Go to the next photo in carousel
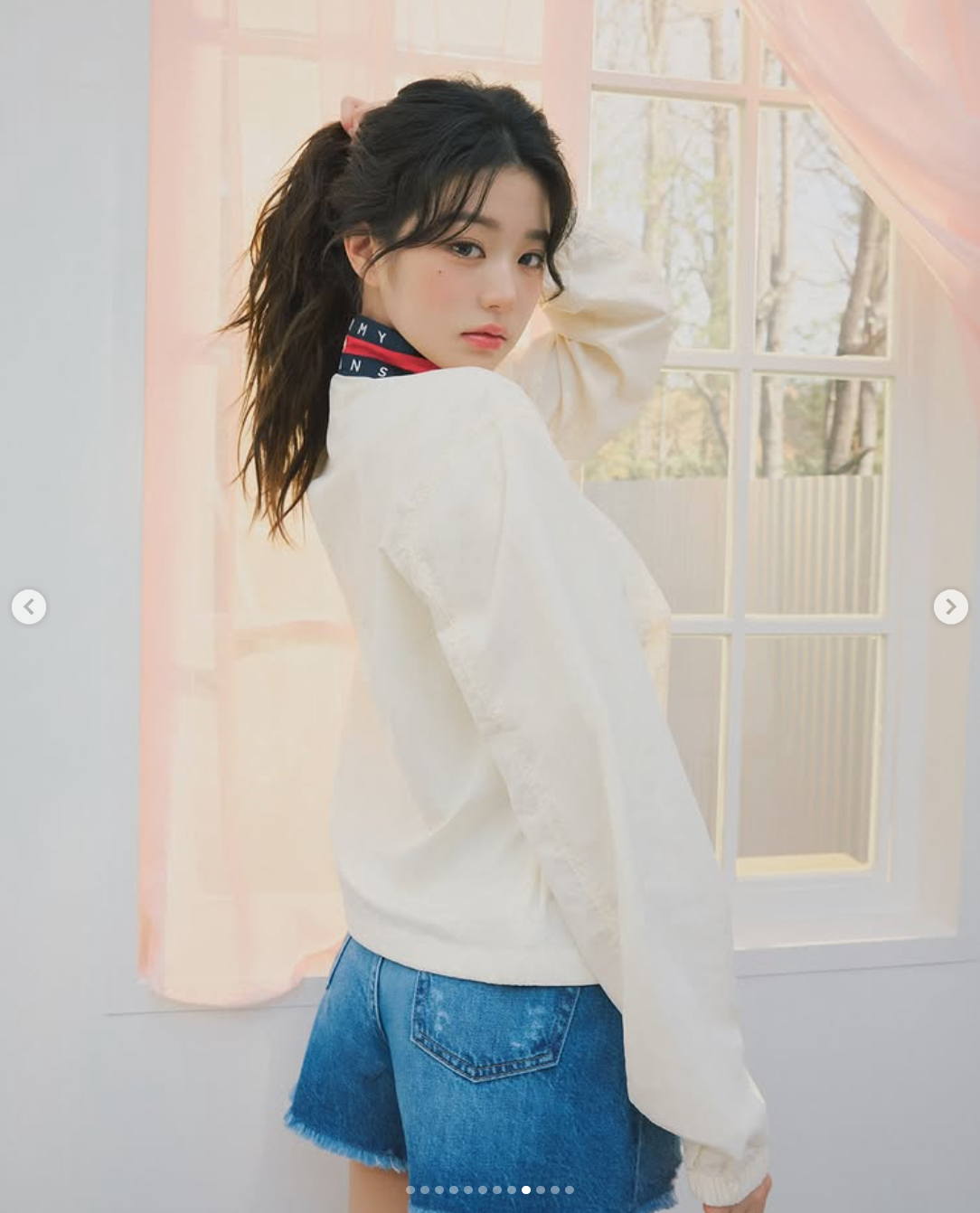Screen dimensions: 980x1213 pyautogui.click(x=950, y=606)
